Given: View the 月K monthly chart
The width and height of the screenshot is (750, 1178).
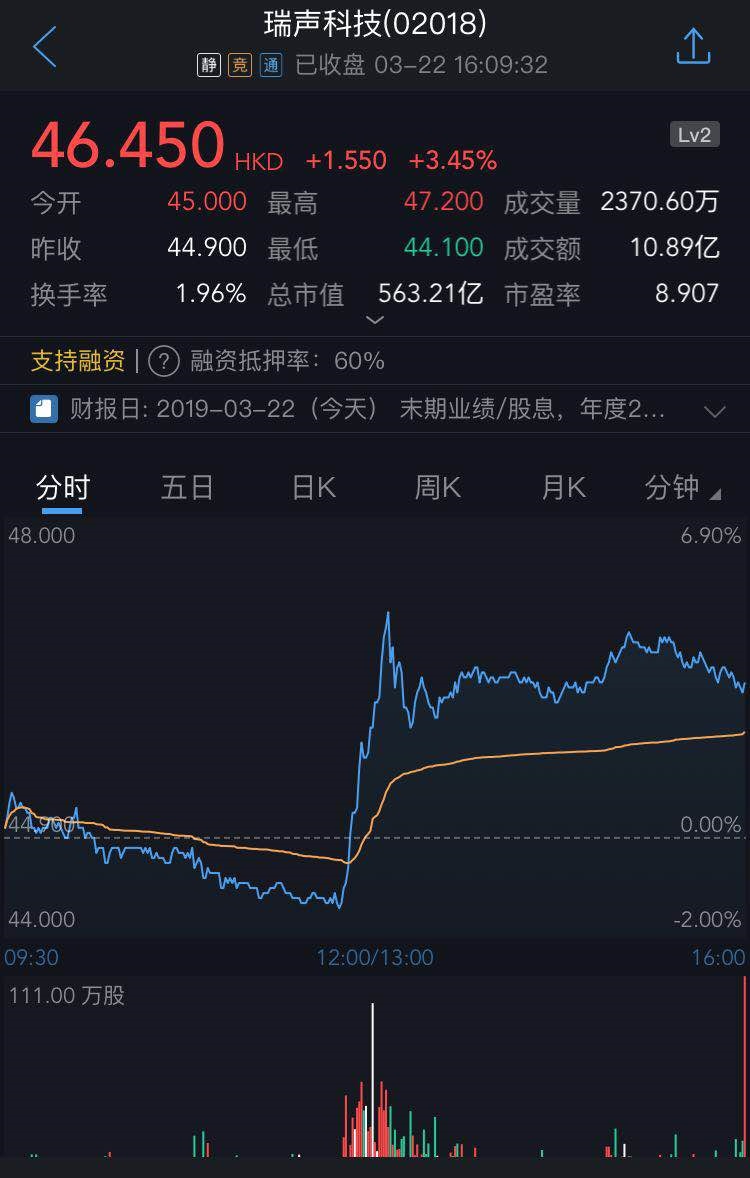Looking at the screenshot, I should click(563, 488).
